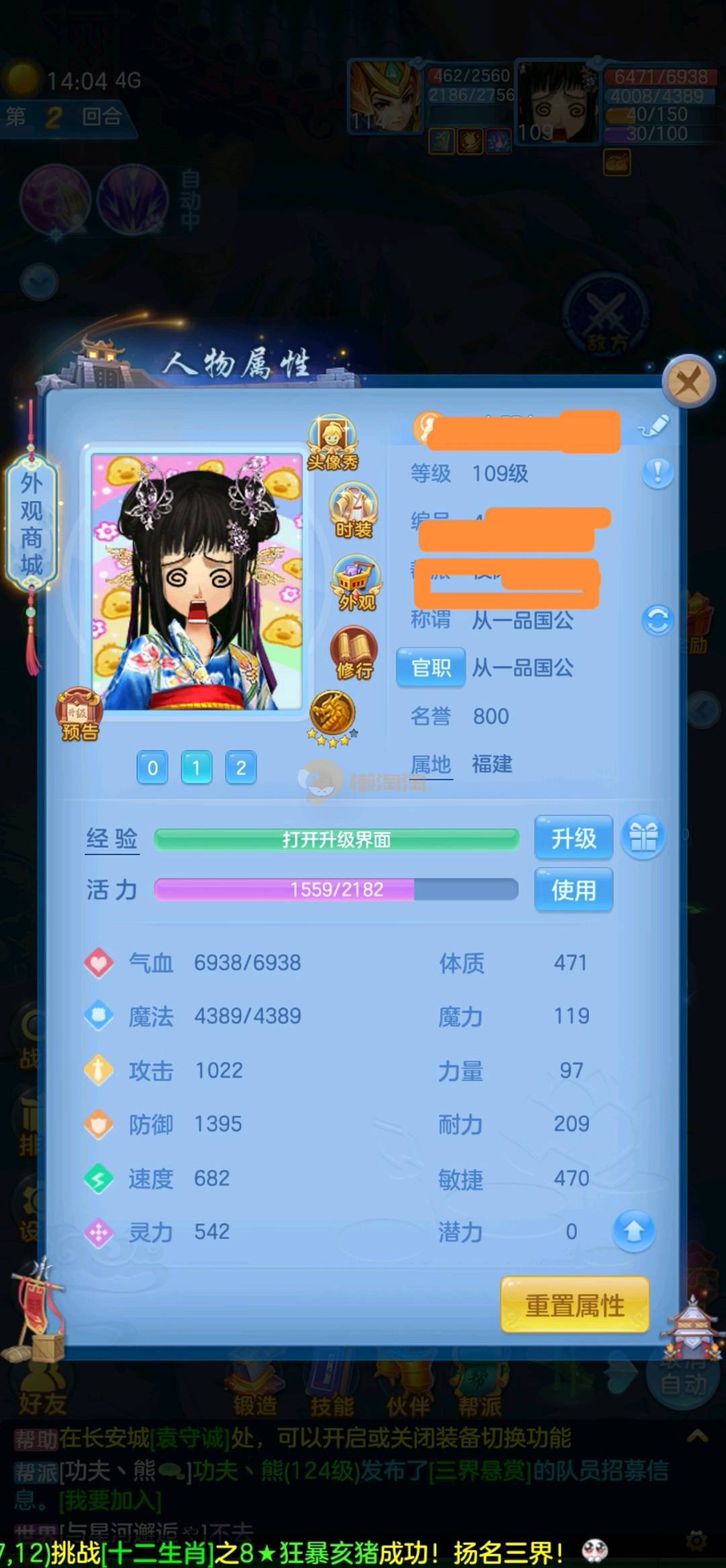Open 修行 cultivation
Image resolution: width=726 pixels, height=1568 pixels.
[354, 653]
